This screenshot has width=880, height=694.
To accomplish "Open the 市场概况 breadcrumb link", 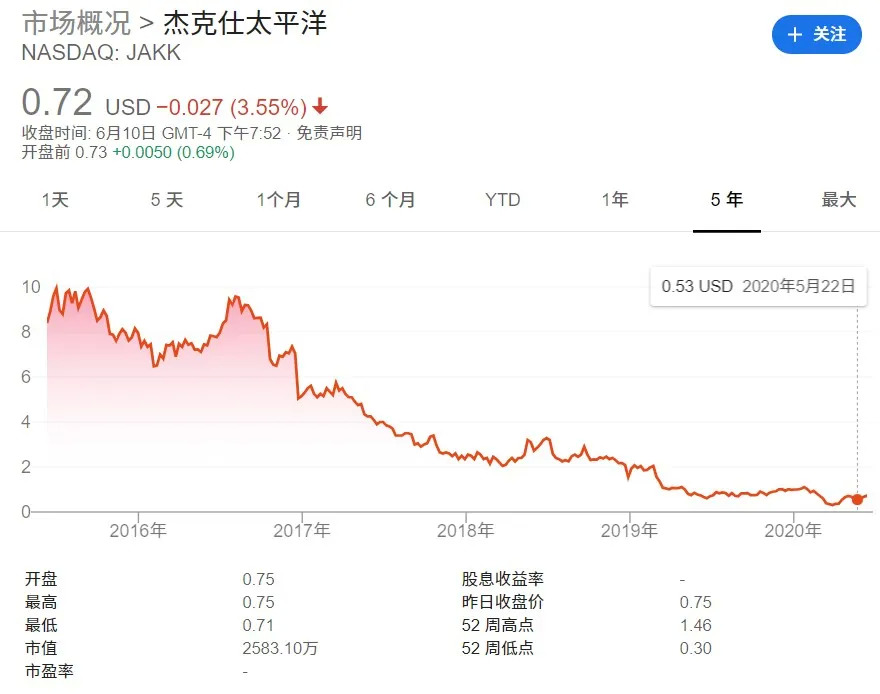I will tap(76, 24).
